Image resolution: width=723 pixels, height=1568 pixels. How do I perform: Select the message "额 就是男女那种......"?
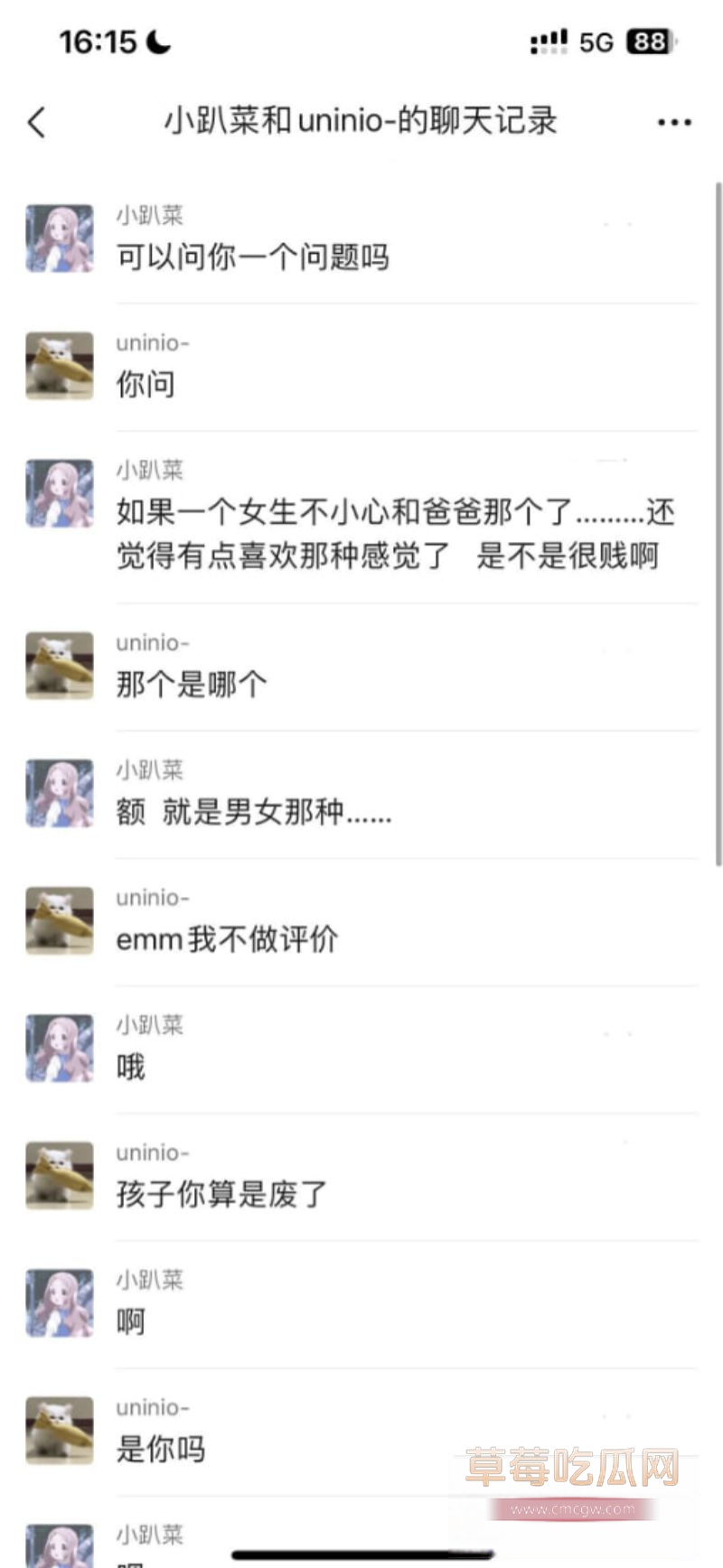click(x=256, y=814)
